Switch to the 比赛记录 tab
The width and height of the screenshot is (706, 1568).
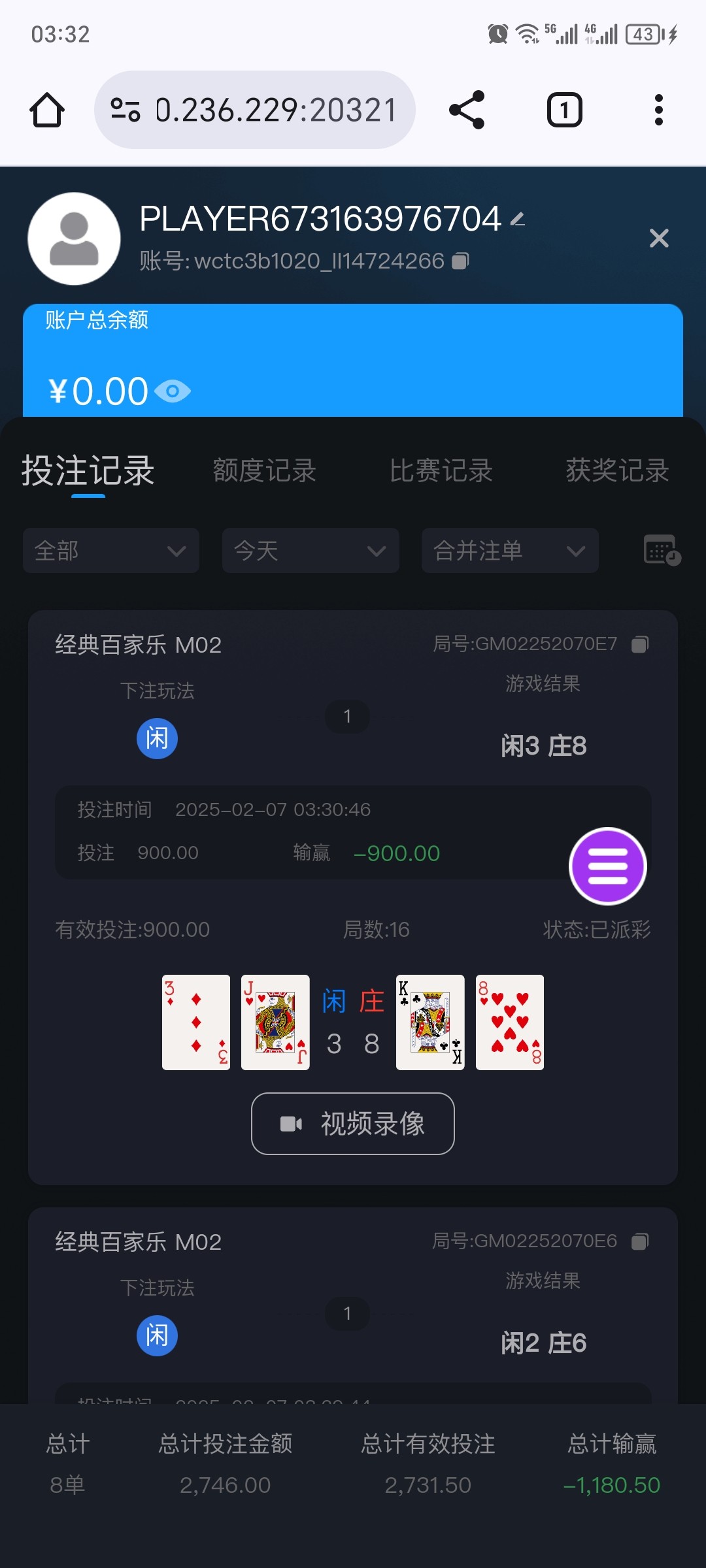[x=441, y=470]
